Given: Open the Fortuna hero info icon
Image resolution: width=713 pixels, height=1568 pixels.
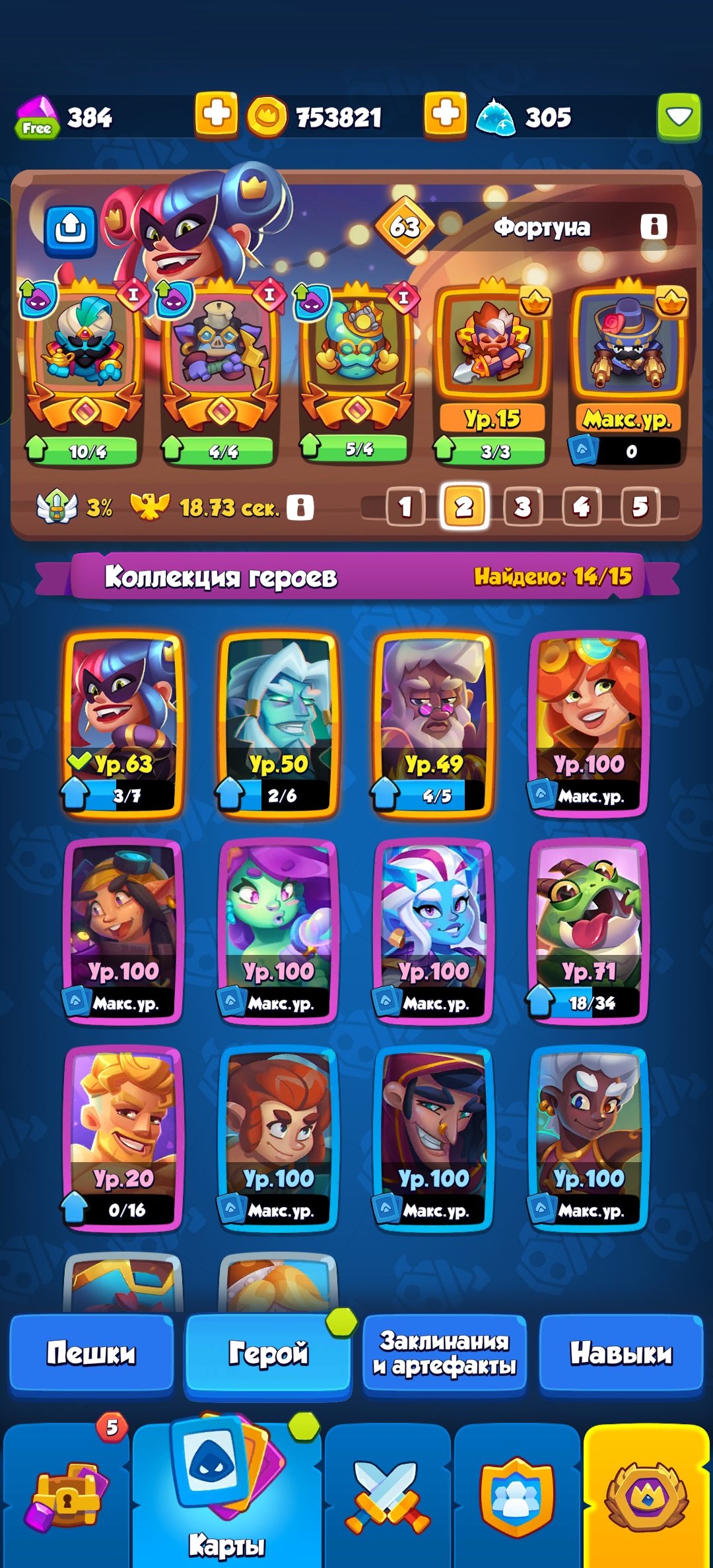Looking at the screenshot, I should [653, 226].
